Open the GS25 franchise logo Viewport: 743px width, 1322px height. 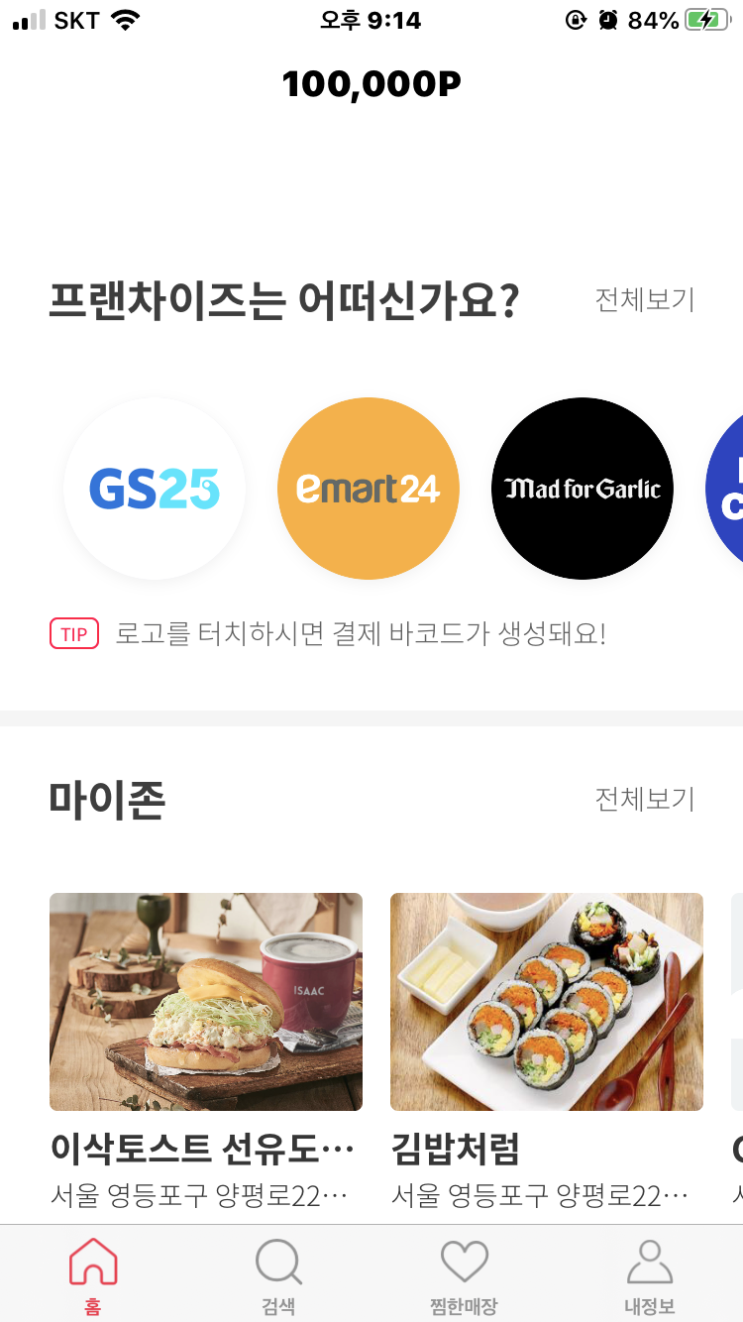[x=154, y=488]
